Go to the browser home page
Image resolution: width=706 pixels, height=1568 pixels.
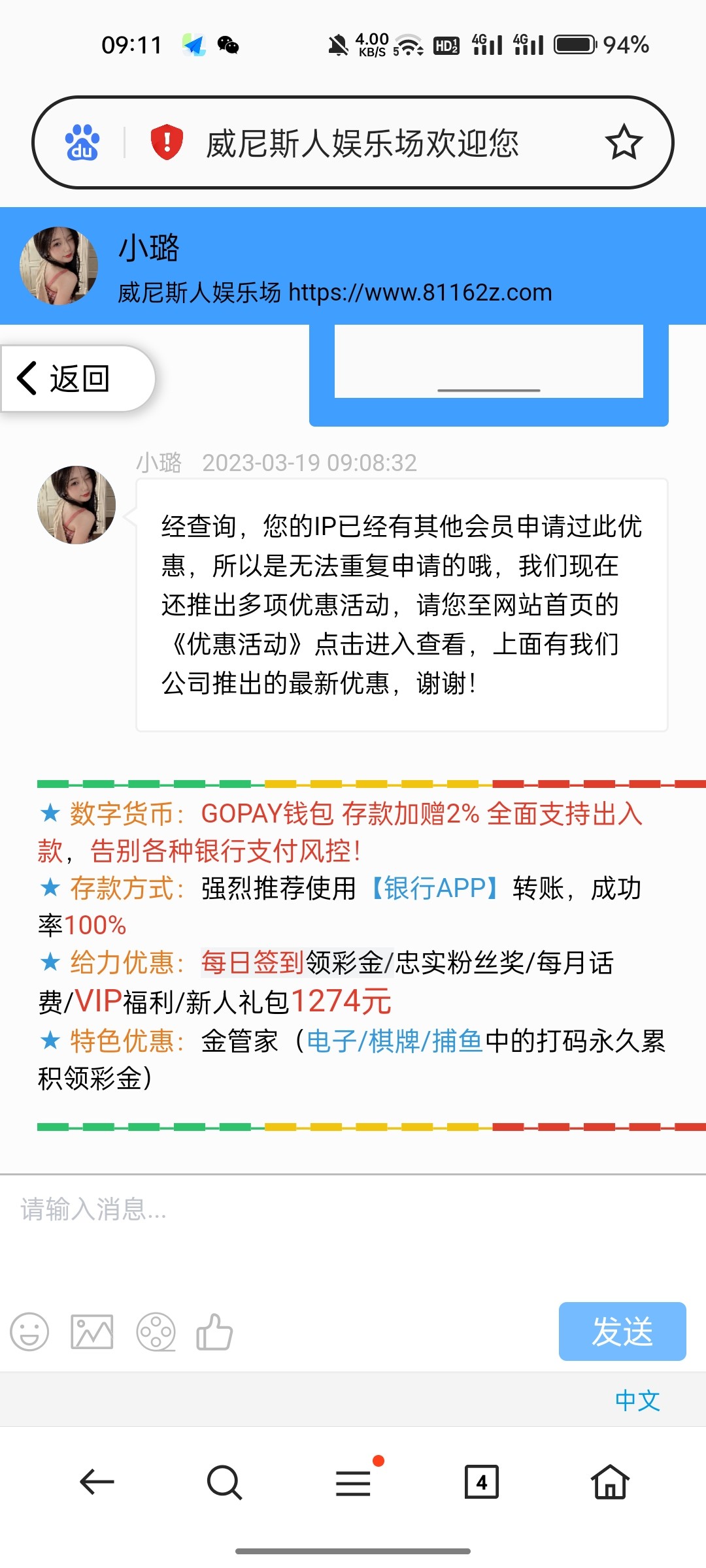(x=610, y=1482)
